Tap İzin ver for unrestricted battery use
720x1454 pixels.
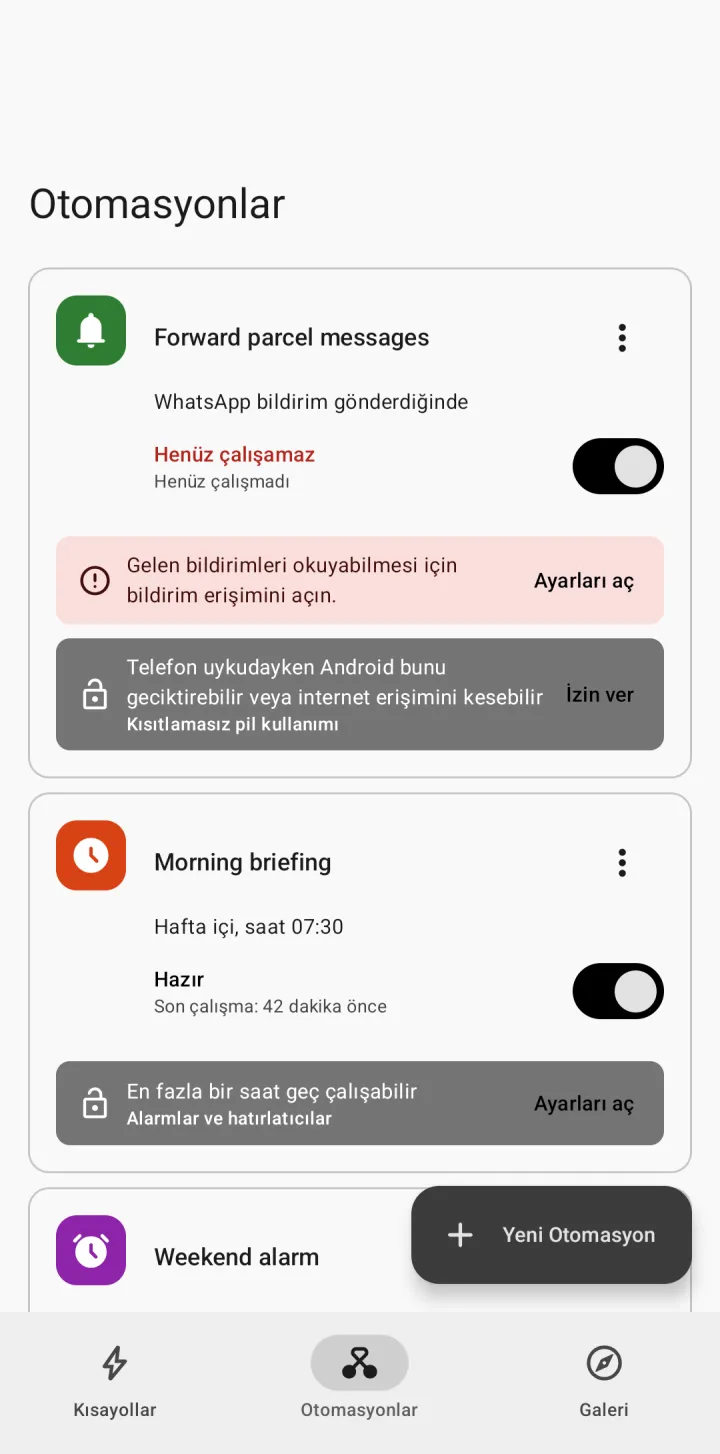[600, 695]
